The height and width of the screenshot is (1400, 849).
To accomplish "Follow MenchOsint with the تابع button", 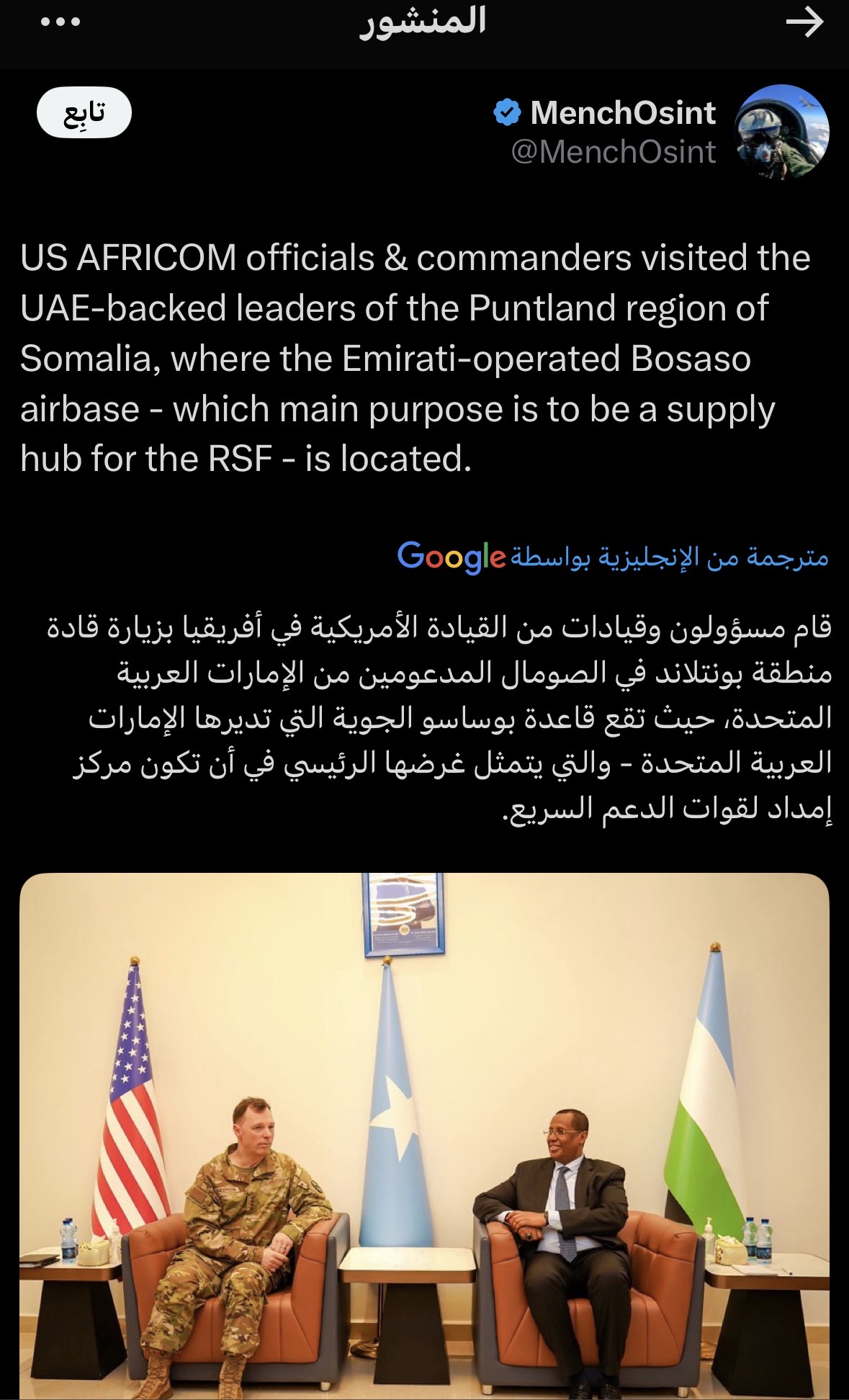I will pos(84,112).
